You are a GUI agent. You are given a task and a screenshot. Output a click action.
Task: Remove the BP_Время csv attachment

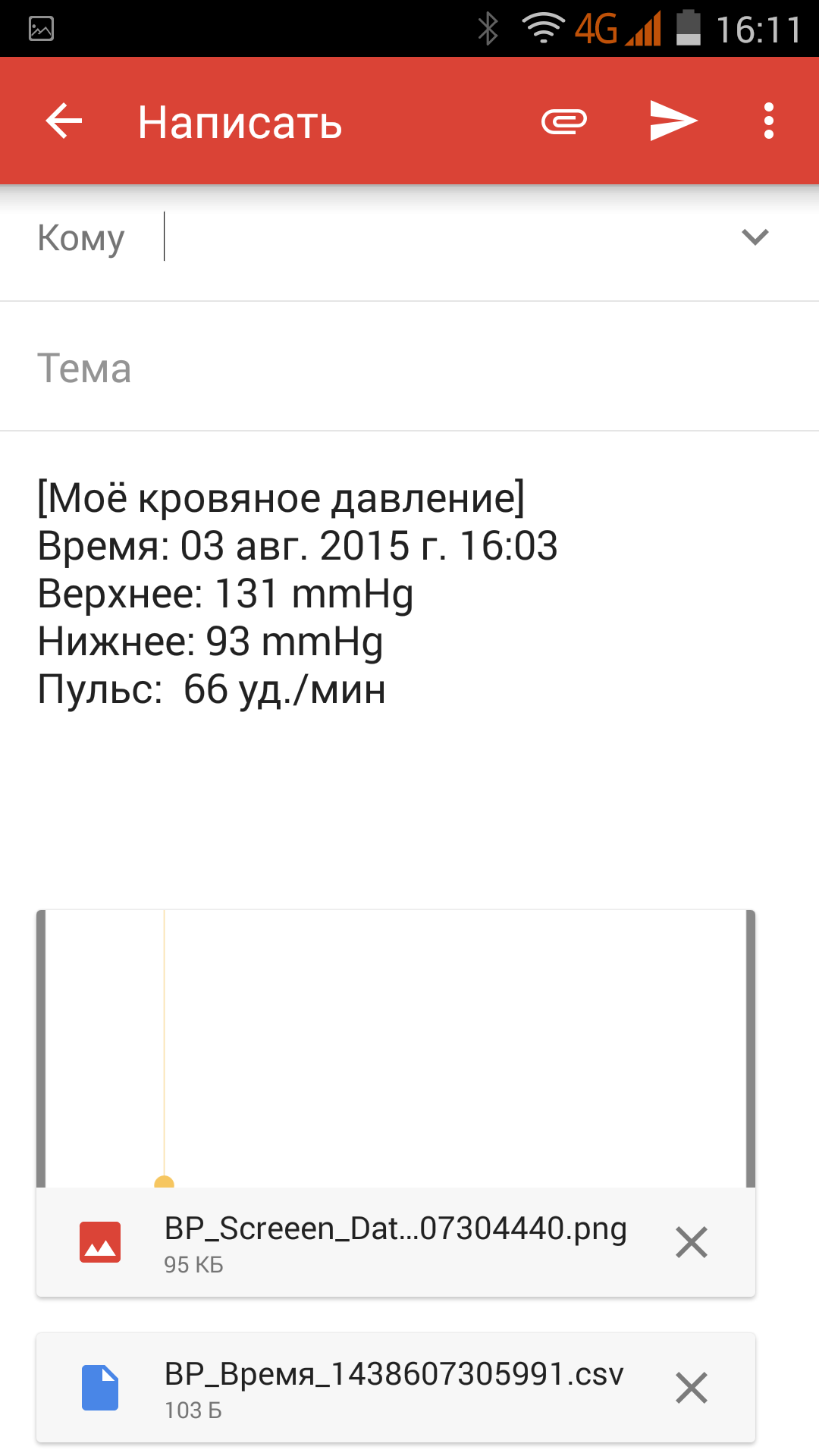click(691, 1388)
